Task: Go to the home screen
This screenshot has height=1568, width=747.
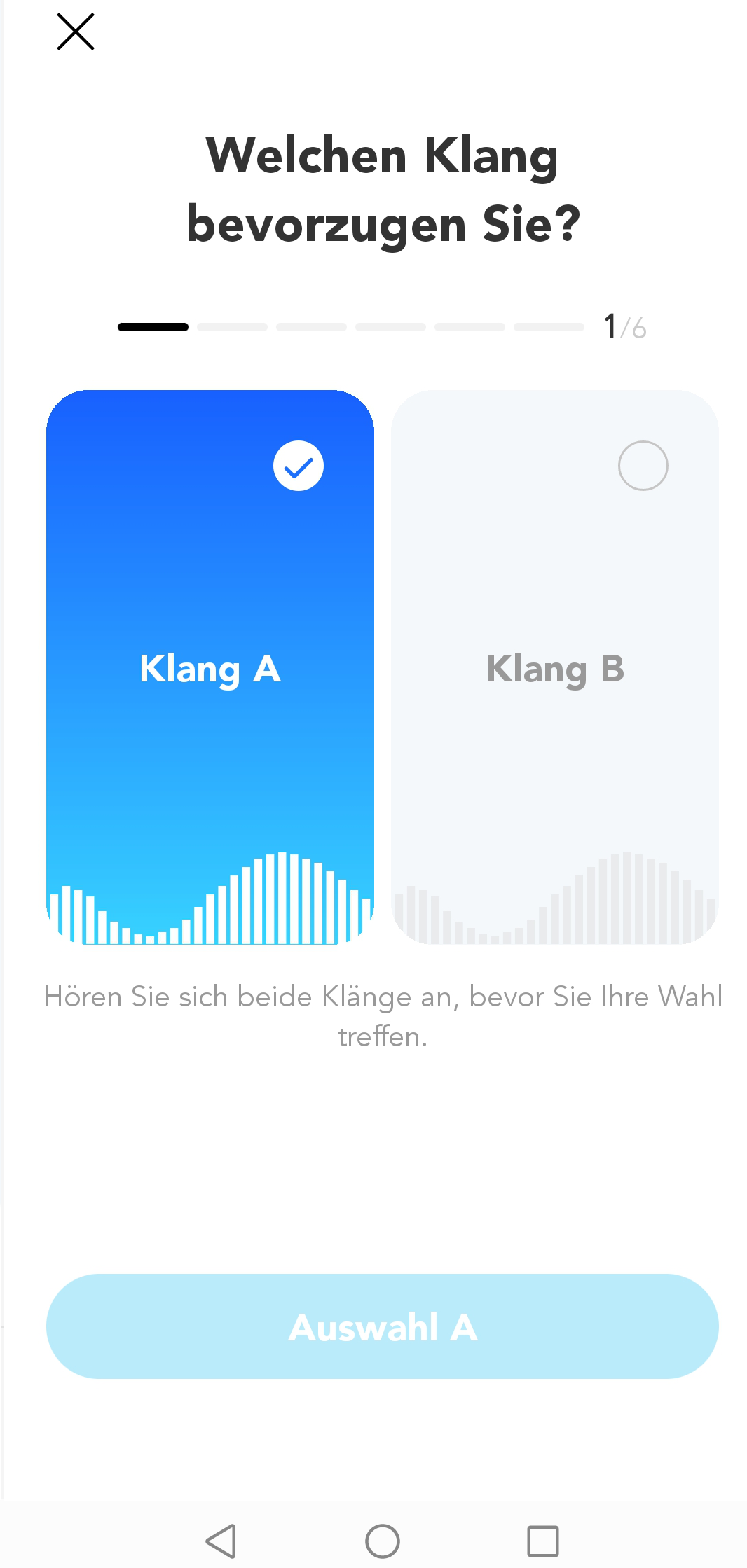Action: point(383,1541)
